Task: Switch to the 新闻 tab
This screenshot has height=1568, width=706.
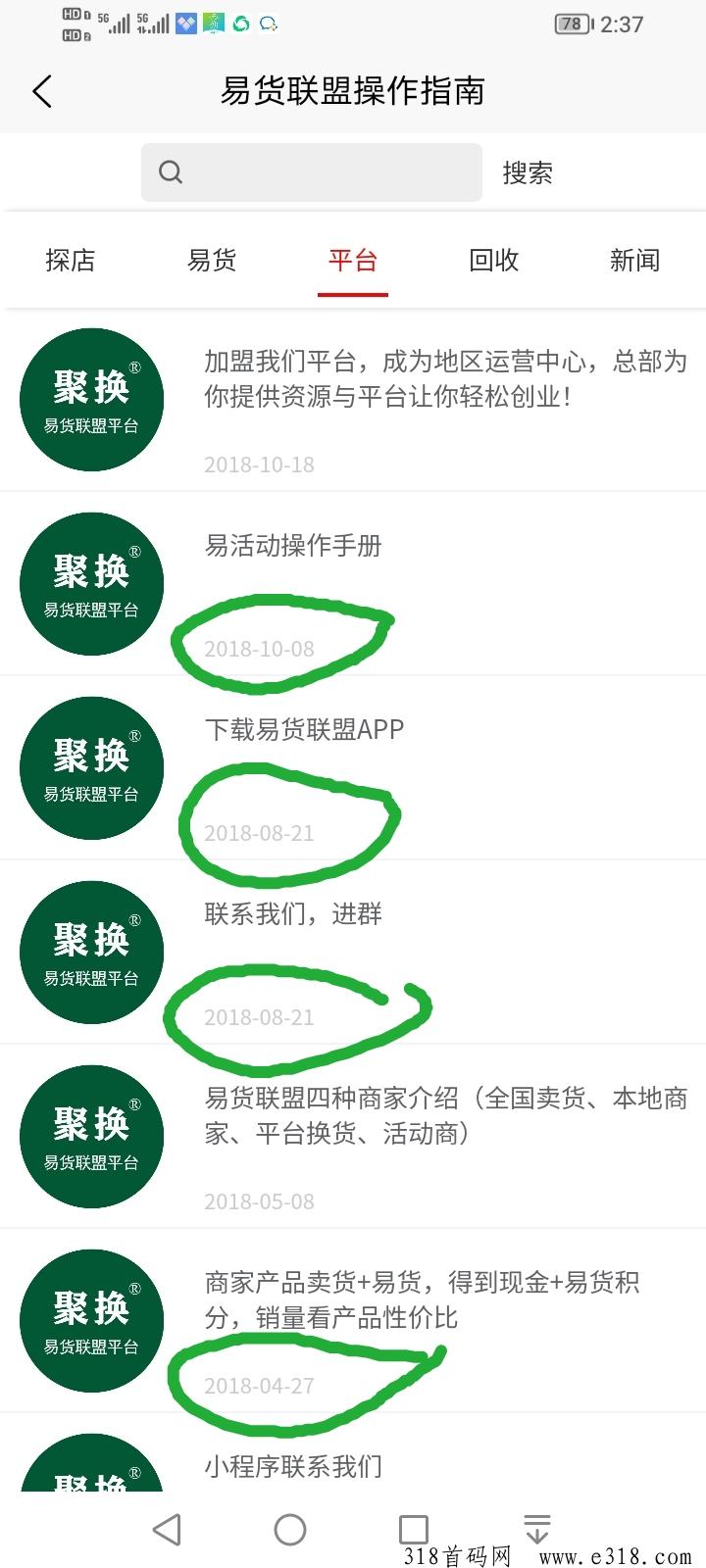Action: tap(635, 260)
